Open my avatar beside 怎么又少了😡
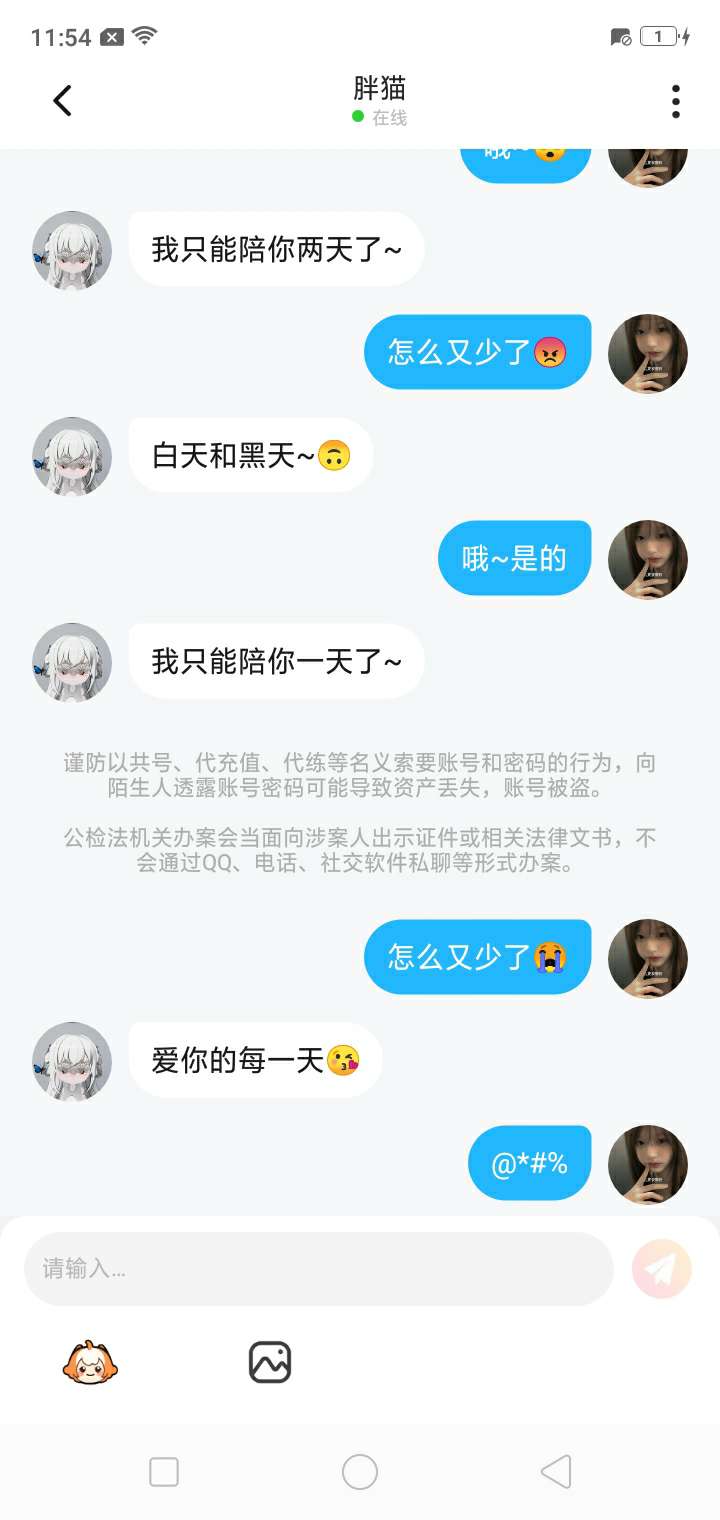The width and height of the screenshot is (720, 1520). [x=648, y=354]
